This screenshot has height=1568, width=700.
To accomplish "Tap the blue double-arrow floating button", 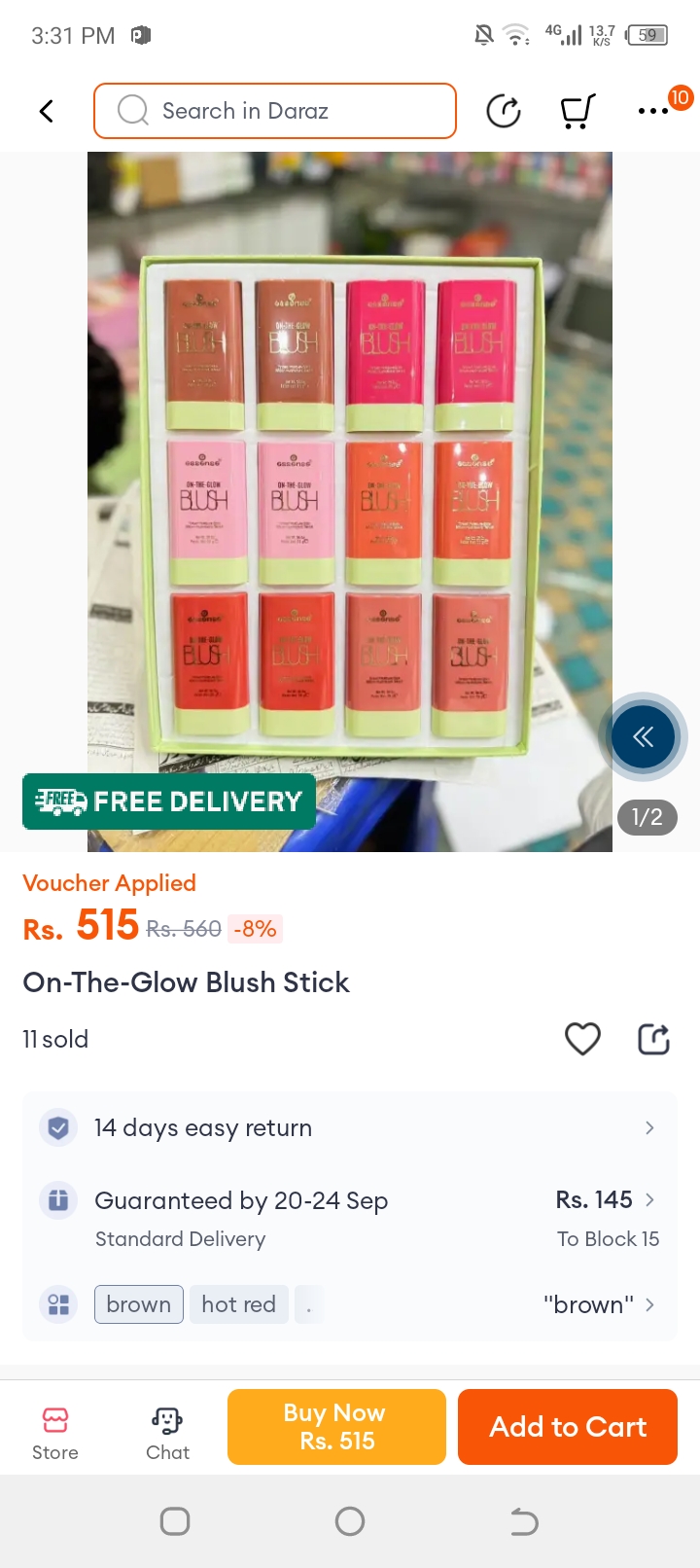I will 643,736.
